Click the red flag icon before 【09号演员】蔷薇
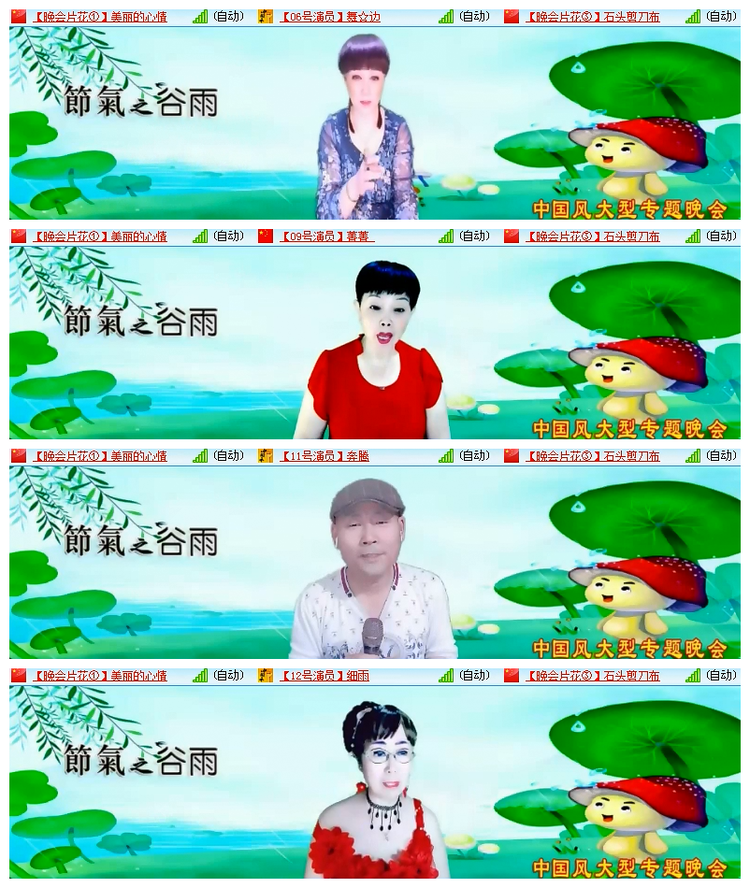This screenshot has width=750, height=888. pyautogui.click(x=266, y=237)
